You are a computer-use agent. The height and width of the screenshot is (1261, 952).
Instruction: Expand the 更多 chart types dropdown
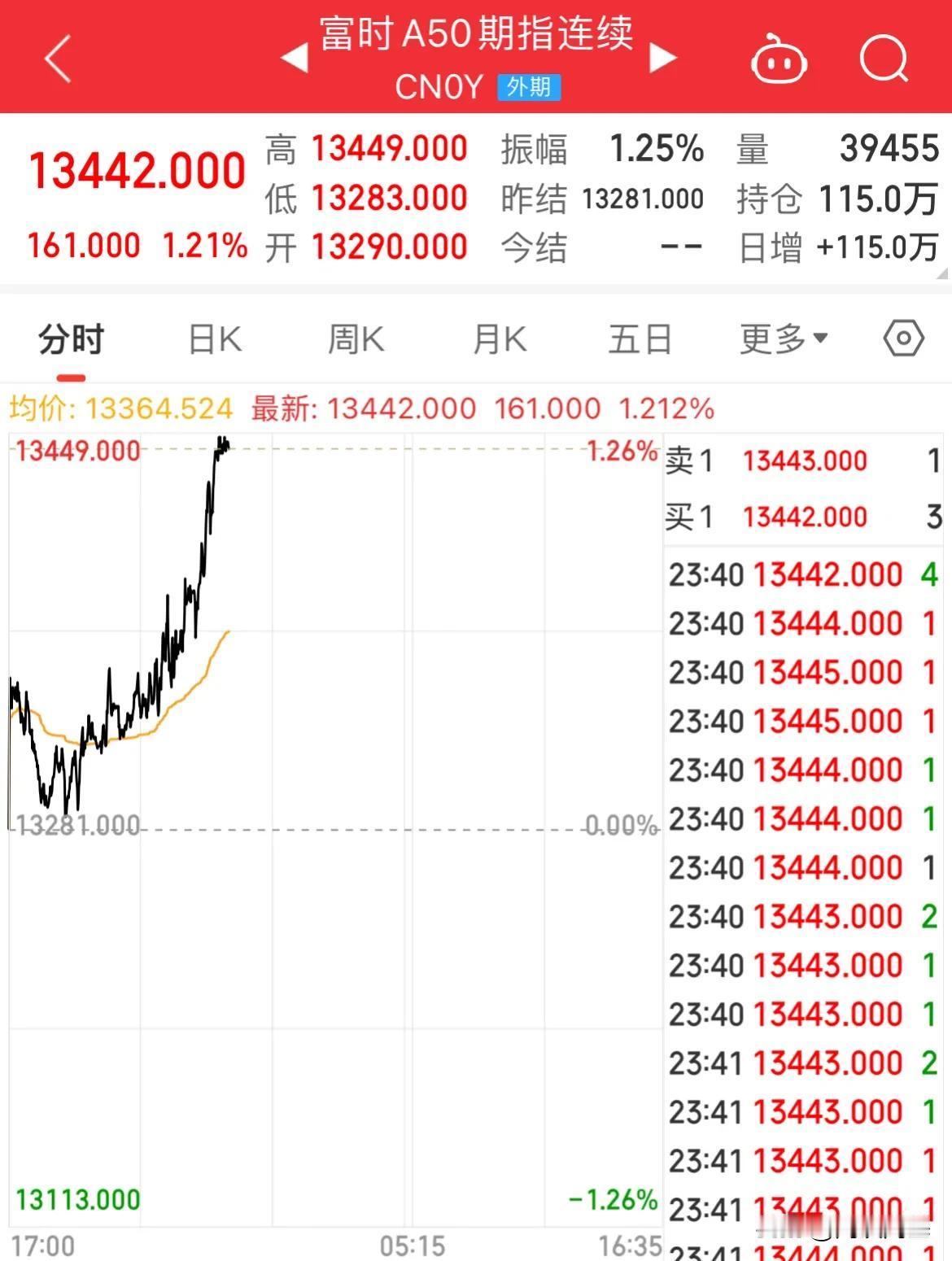[x=781, y=340]
